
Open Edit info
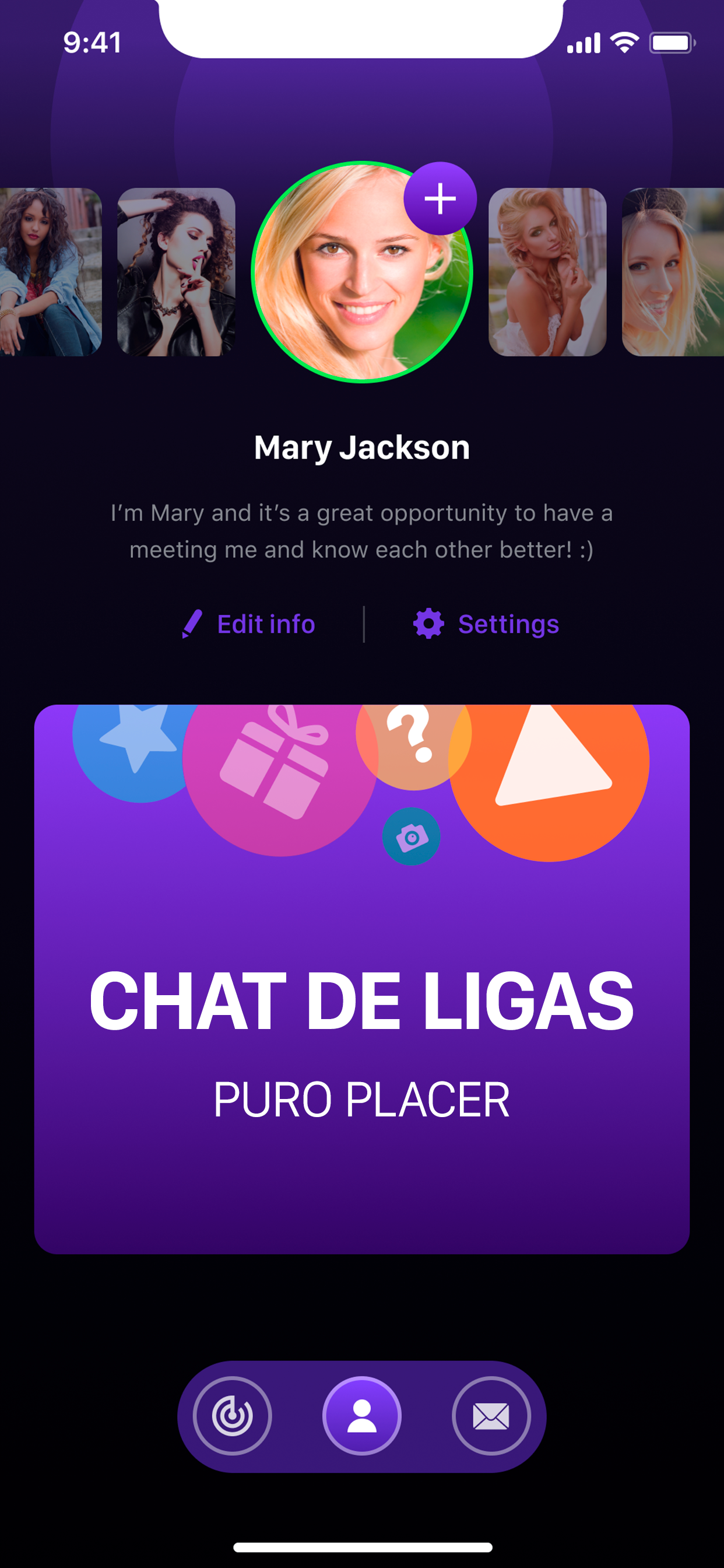pyautogui.click(x=248, y=624)
